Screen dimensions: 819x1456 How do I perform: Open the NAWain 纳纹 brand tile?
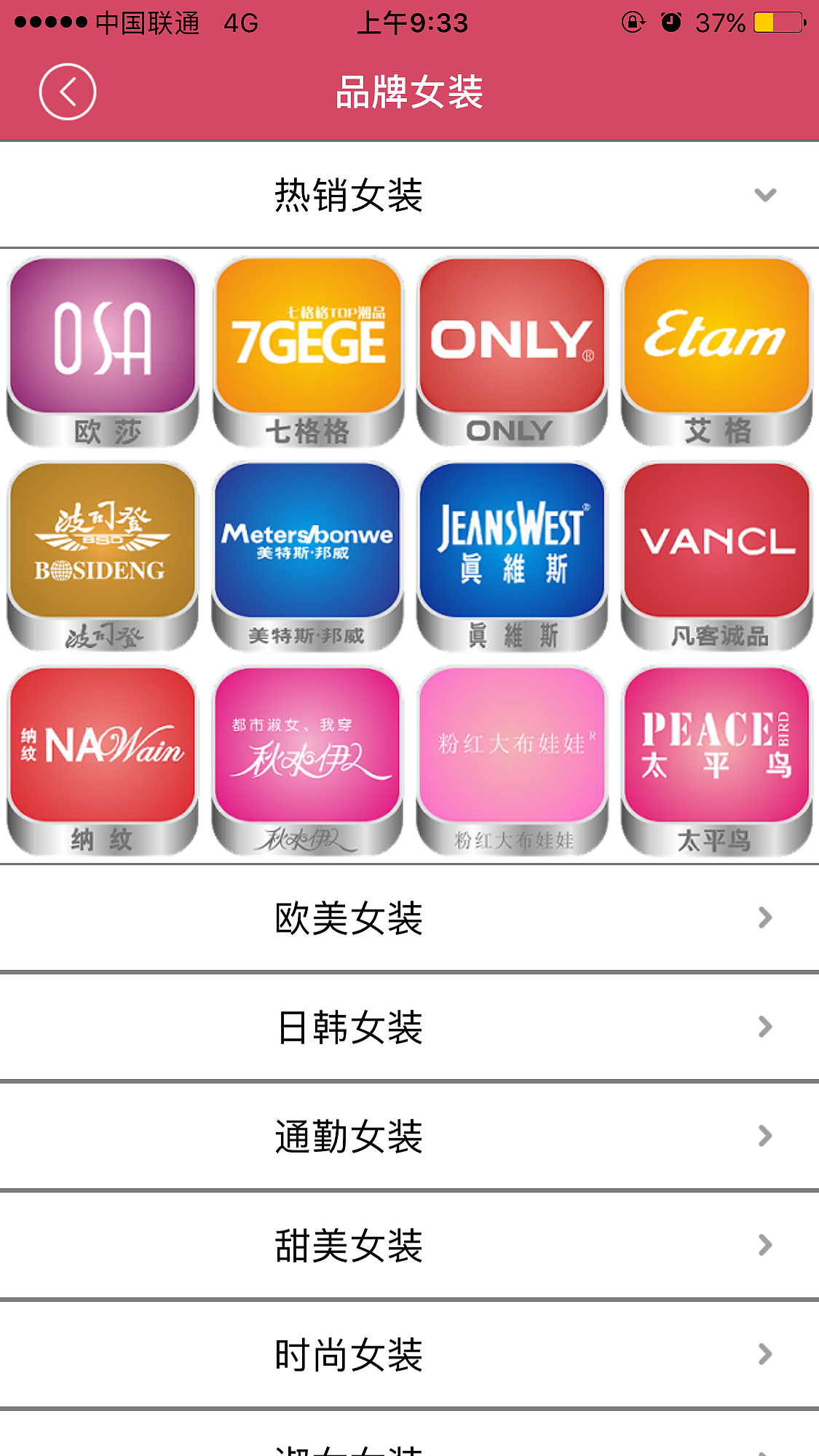pyautogui.click(x=103, y=760)
